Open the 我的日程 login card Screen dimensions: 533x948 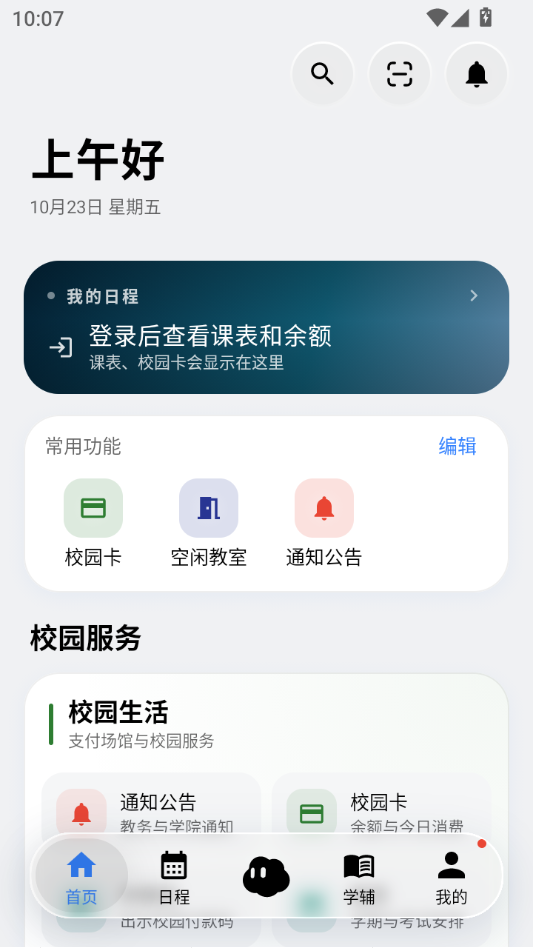click(266, 327)
